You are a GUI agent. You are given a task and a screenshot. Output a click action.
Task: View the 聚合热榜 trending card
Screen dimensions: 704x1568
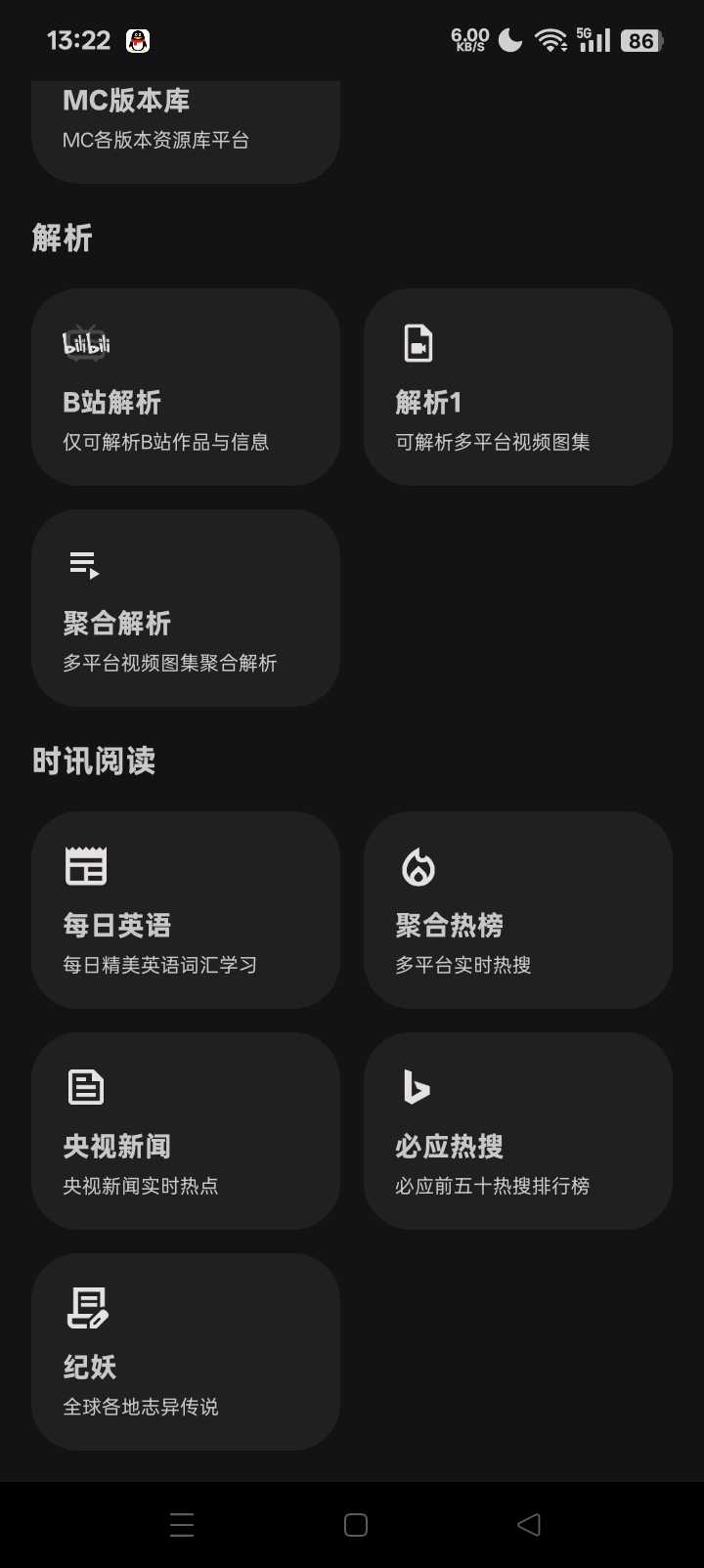pyautogui.click(x=518, y=910)
